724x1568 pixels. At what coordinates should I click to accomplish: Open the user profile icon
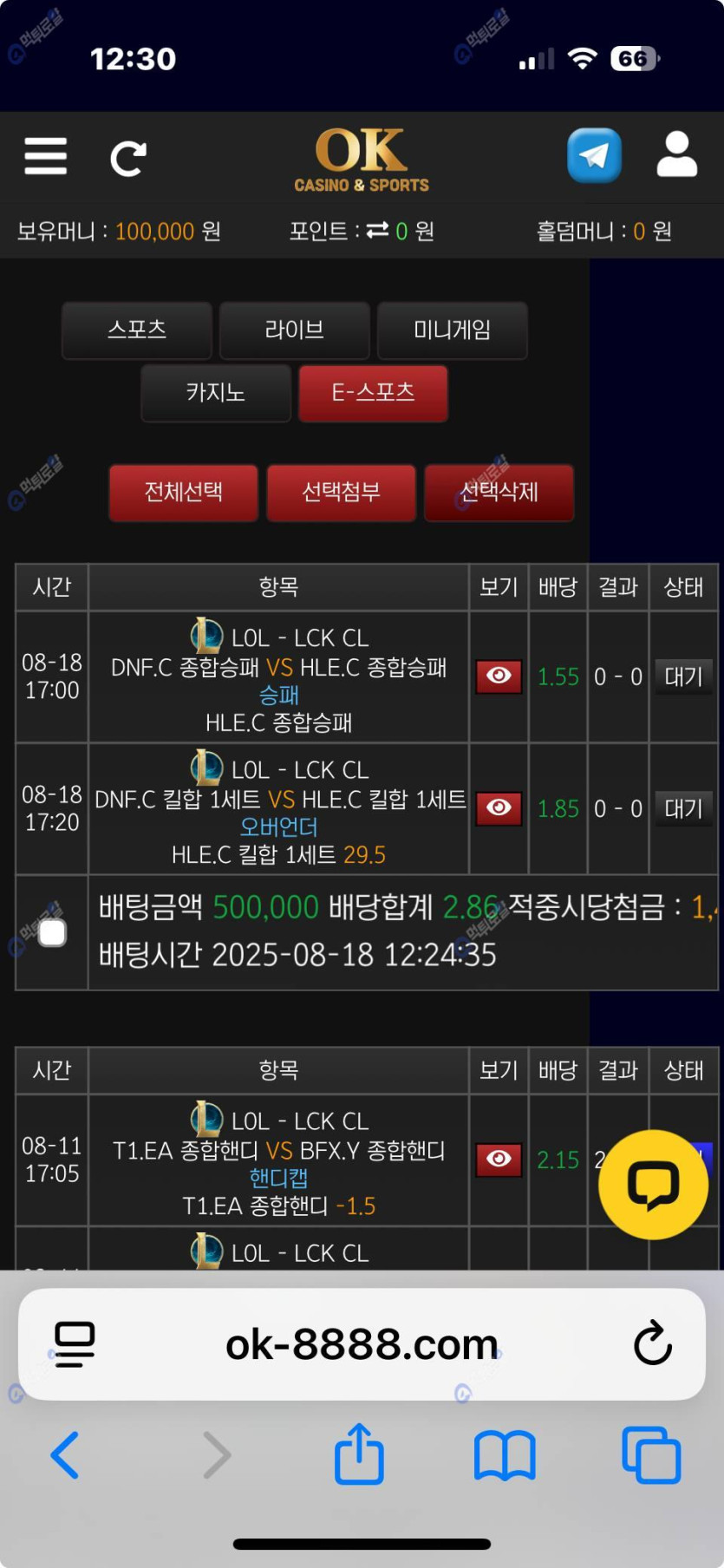(x=676, y=155)
